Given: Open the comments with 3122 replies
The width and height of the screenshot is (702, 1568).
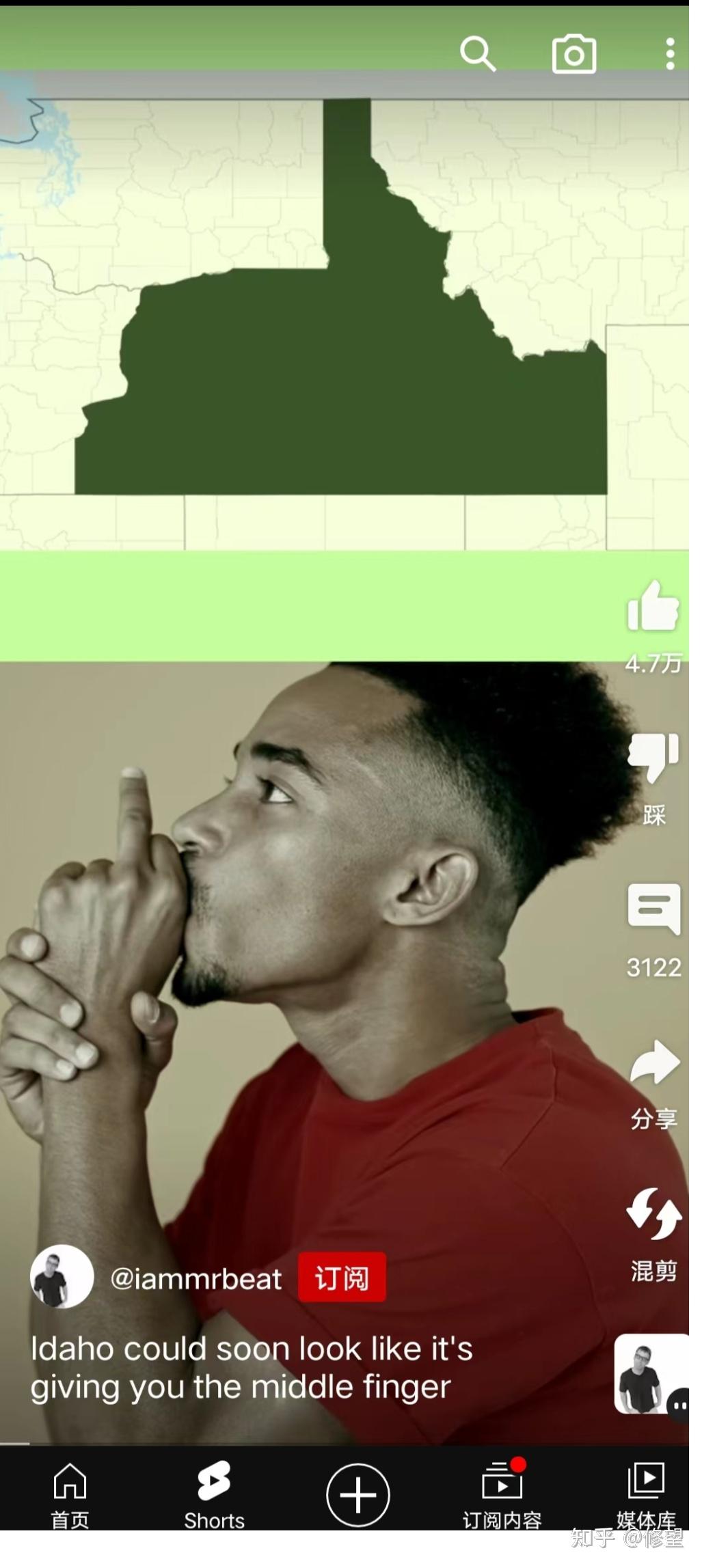Looking at the screenshot, I should click(x=653, y=910).
